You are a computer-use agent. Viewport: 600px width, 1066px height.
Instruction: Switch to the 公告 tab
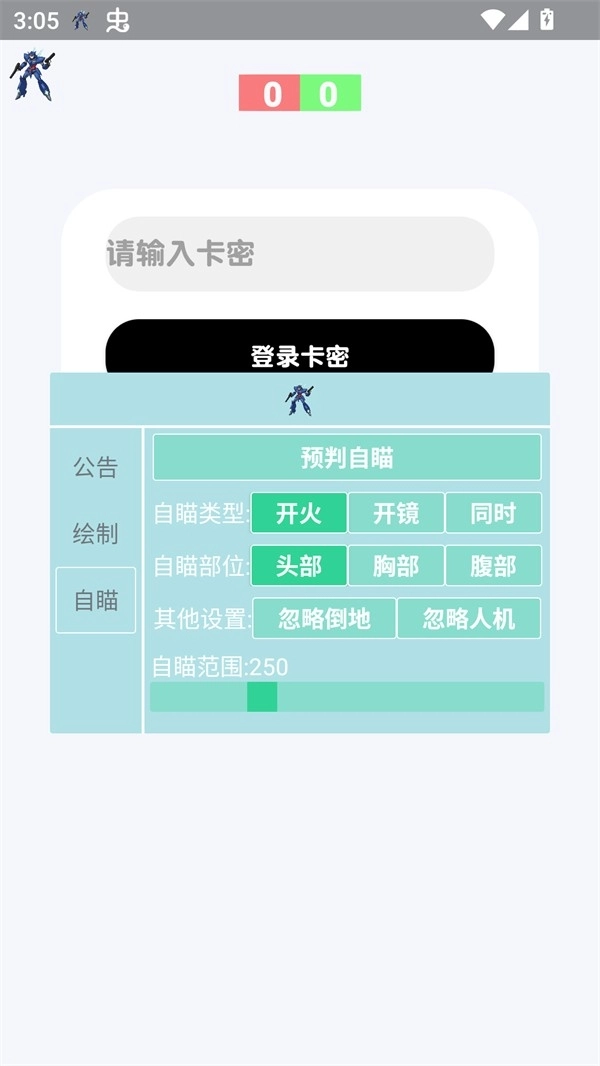point(96,467)
